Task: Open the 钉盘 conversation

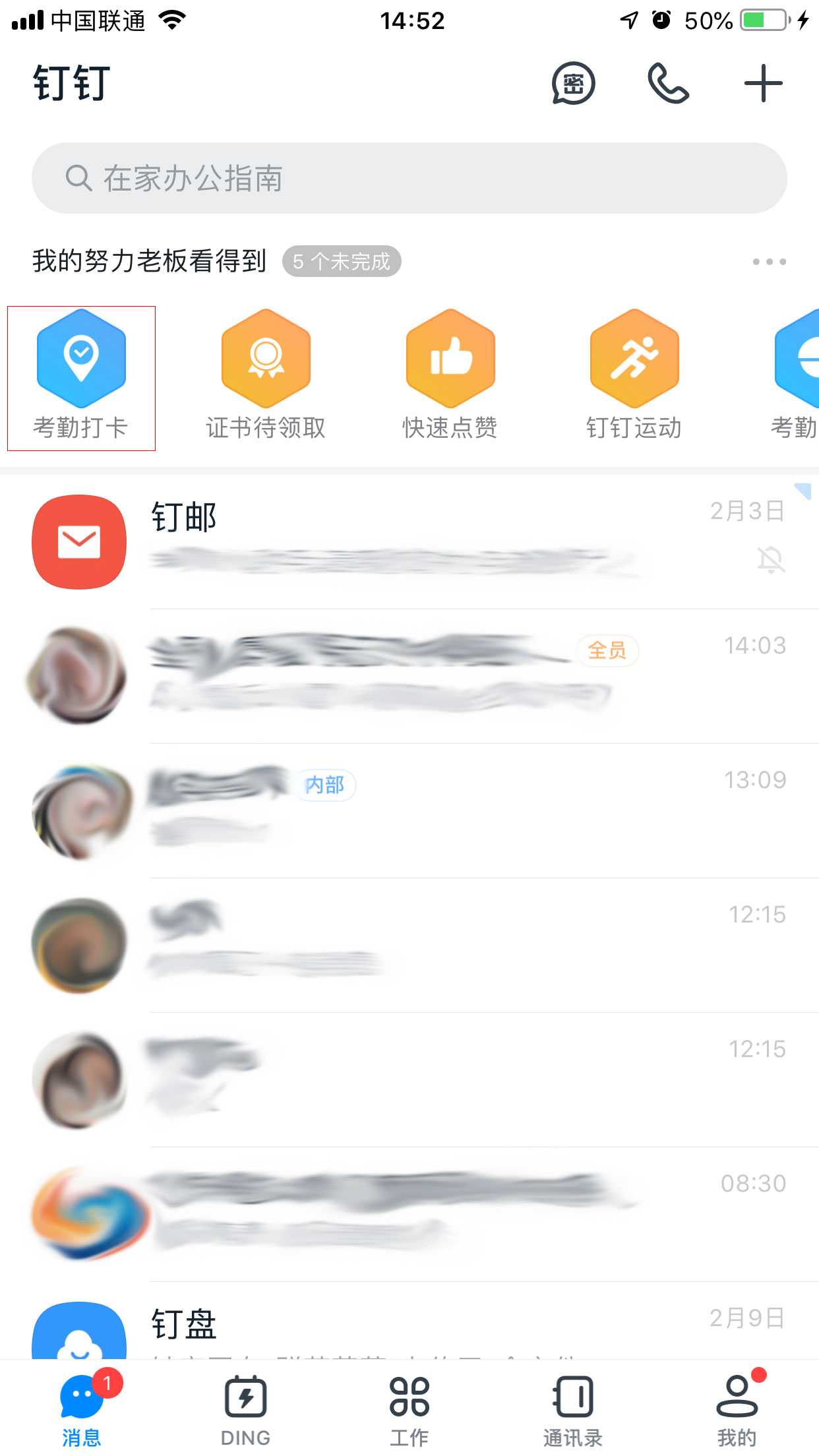Action: [409, 1325]
